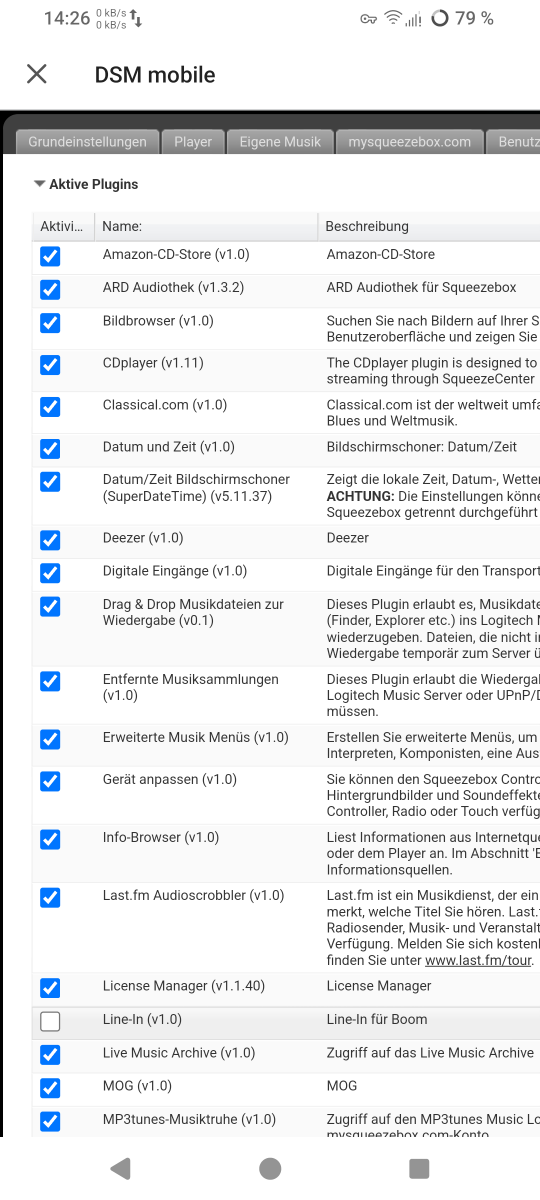
Task: Uncheck Classical.com plugin
Action: 50,407
